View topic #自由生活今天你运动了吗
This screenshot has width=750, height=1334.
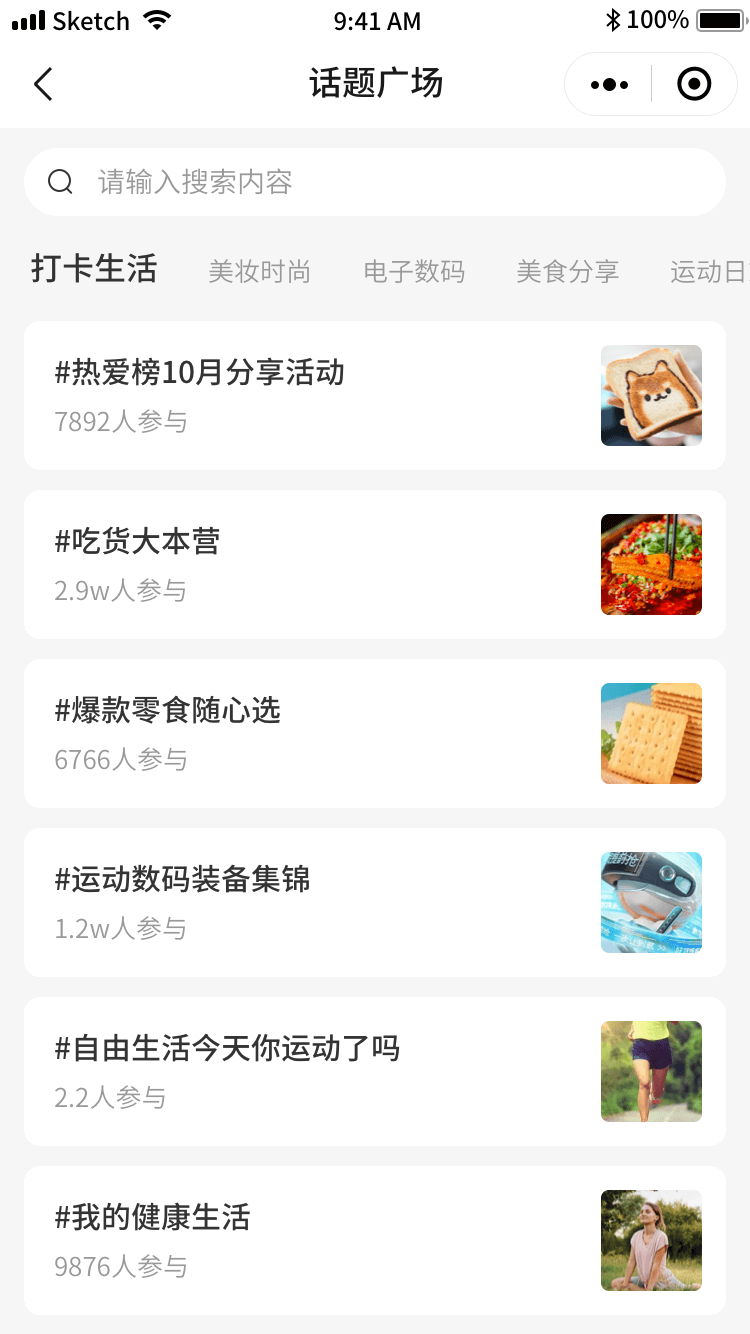375,1071
